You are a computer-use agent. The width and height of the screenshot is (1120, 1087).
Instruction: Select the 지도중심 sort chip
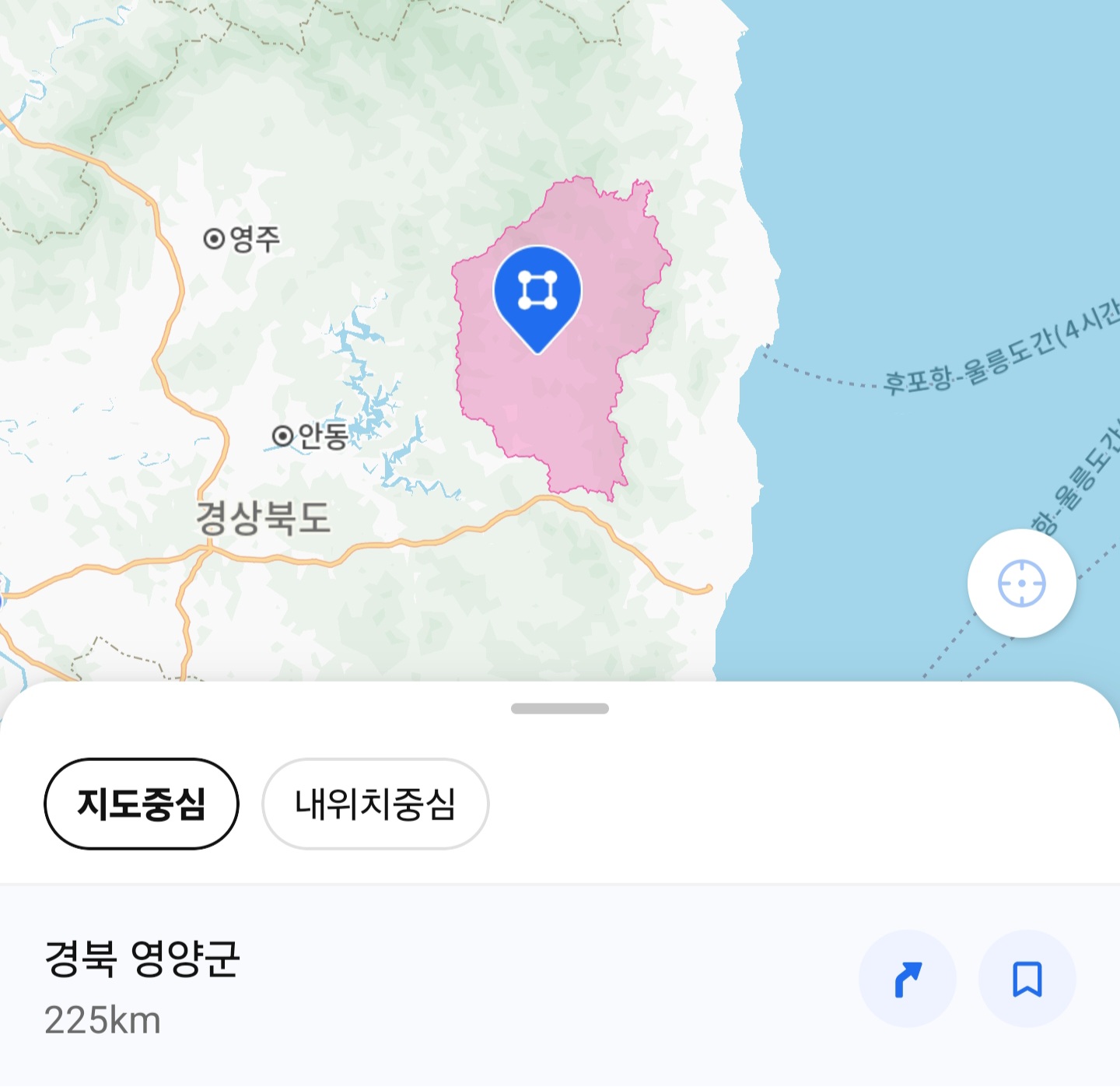(x=142, y=804)
